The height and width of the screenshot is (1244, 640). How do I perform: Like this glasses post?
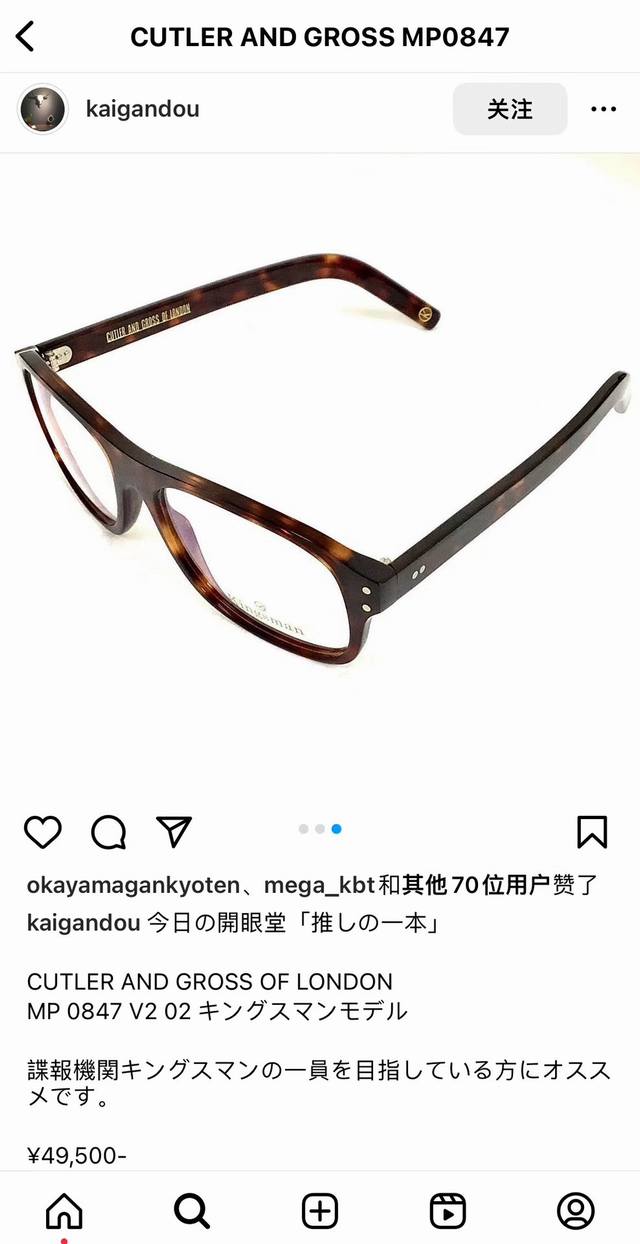coord(43,832)
